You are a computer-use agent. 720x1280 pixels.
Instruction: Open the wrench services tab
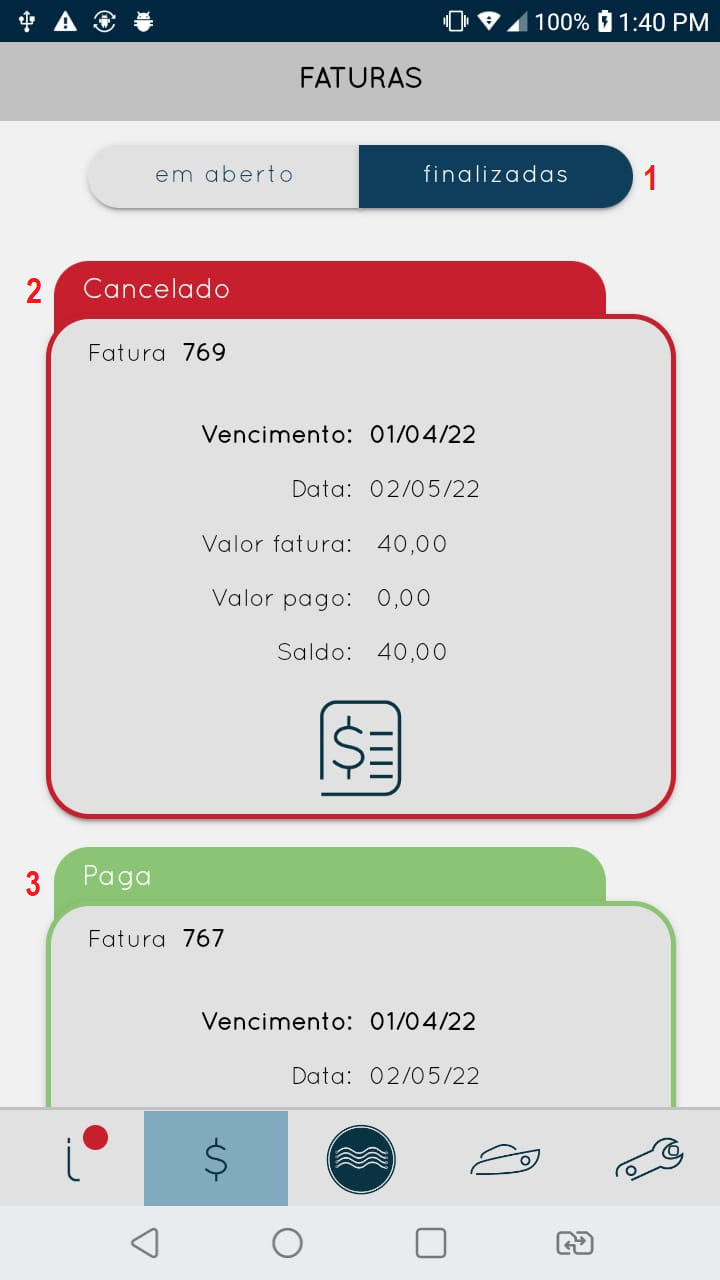[x=648, y=1159]
